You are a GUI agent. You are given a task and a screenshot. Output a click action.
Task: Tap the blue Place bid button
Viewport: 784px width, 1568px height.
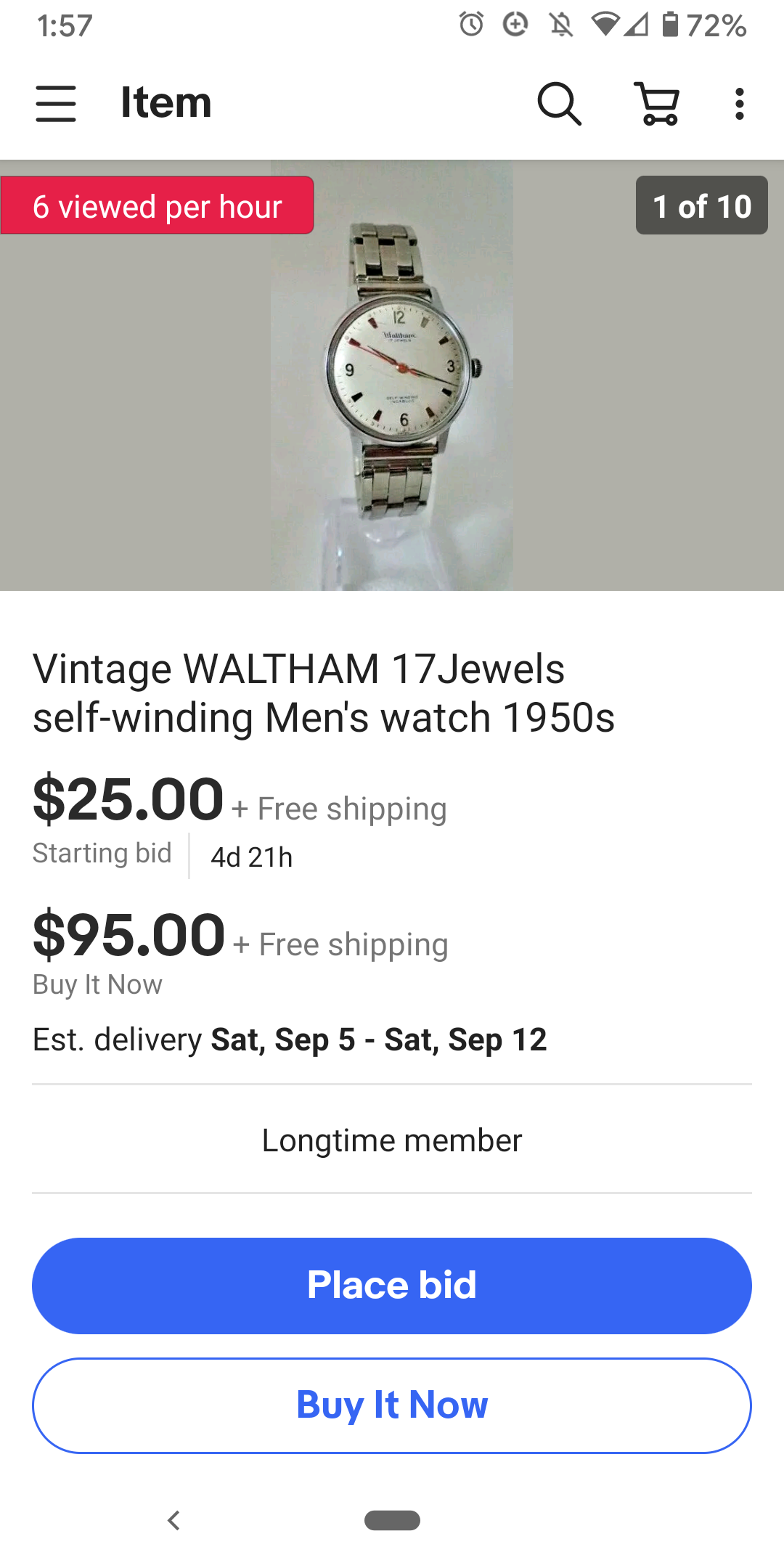[392, 1285]
